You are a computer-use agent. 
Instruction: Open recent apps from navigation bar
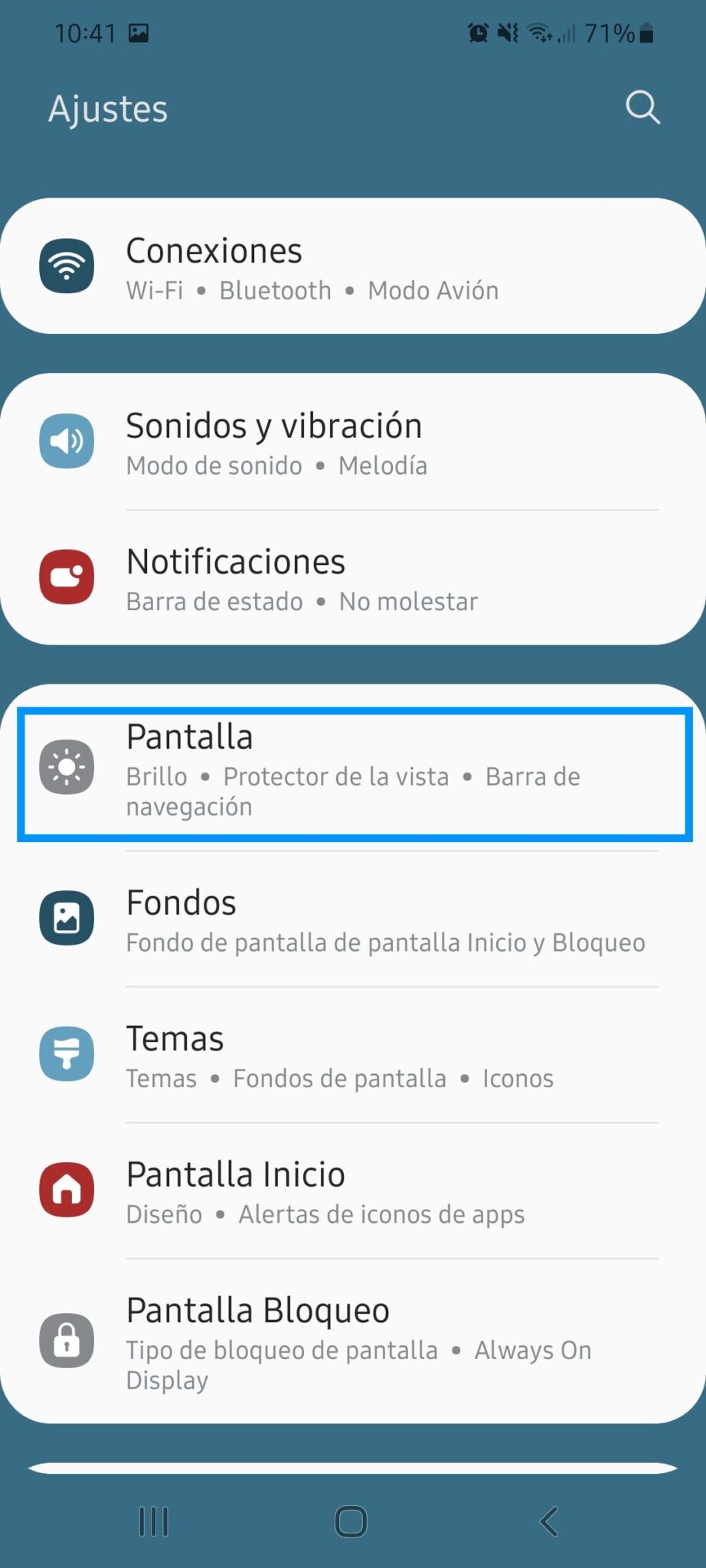coord(153,1521)
